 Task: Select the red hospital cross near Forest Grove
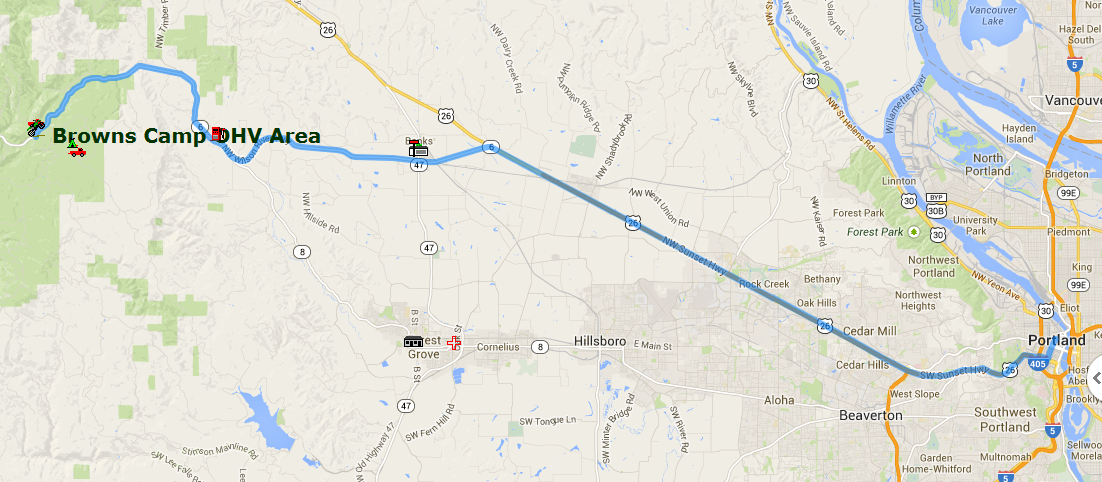pyautogui.click(x=455, y=343)
